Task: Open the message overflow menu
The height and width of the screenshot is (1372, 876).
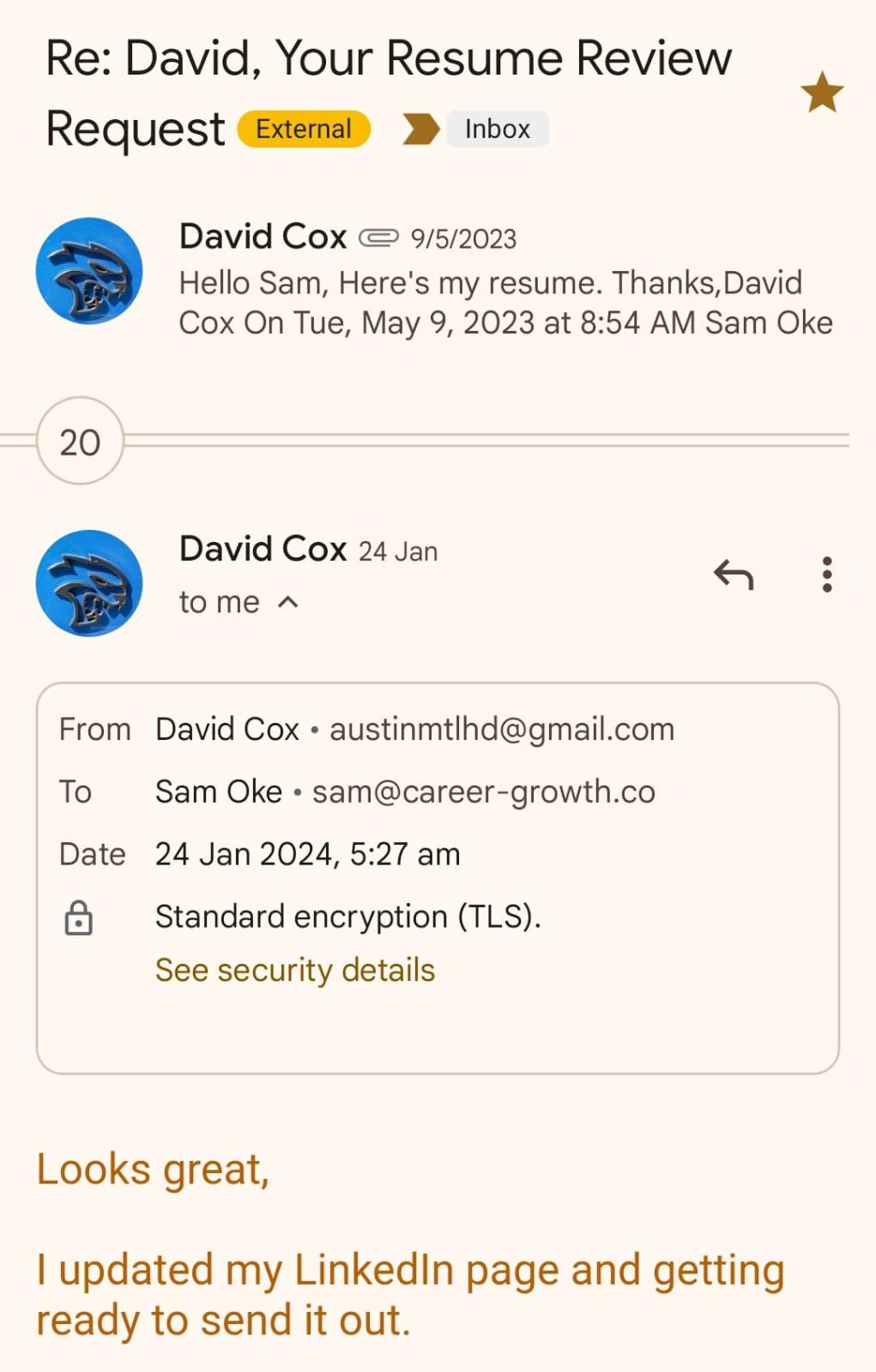Action: (826, 575)
